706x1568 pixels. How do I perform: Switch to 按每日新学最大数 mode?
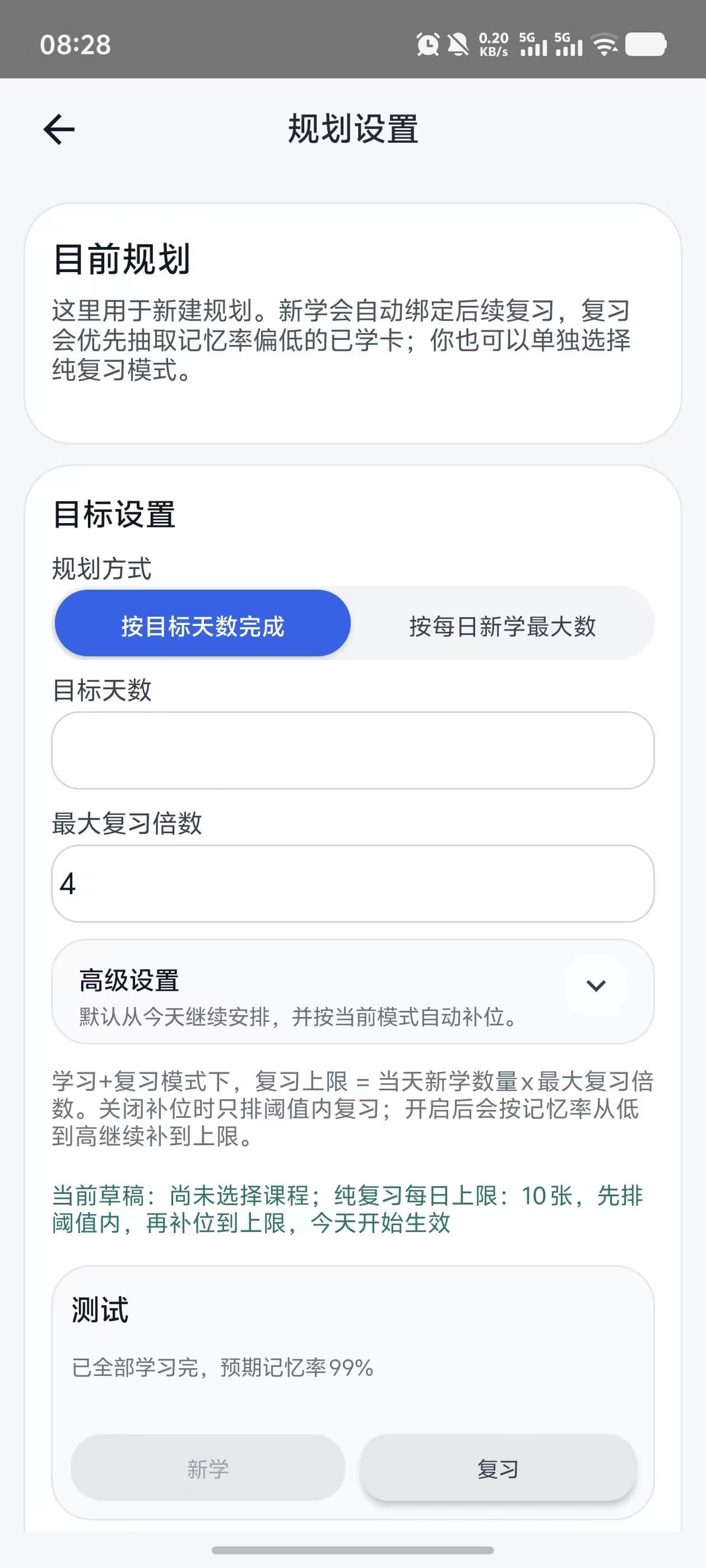click(x=502, y=625)
